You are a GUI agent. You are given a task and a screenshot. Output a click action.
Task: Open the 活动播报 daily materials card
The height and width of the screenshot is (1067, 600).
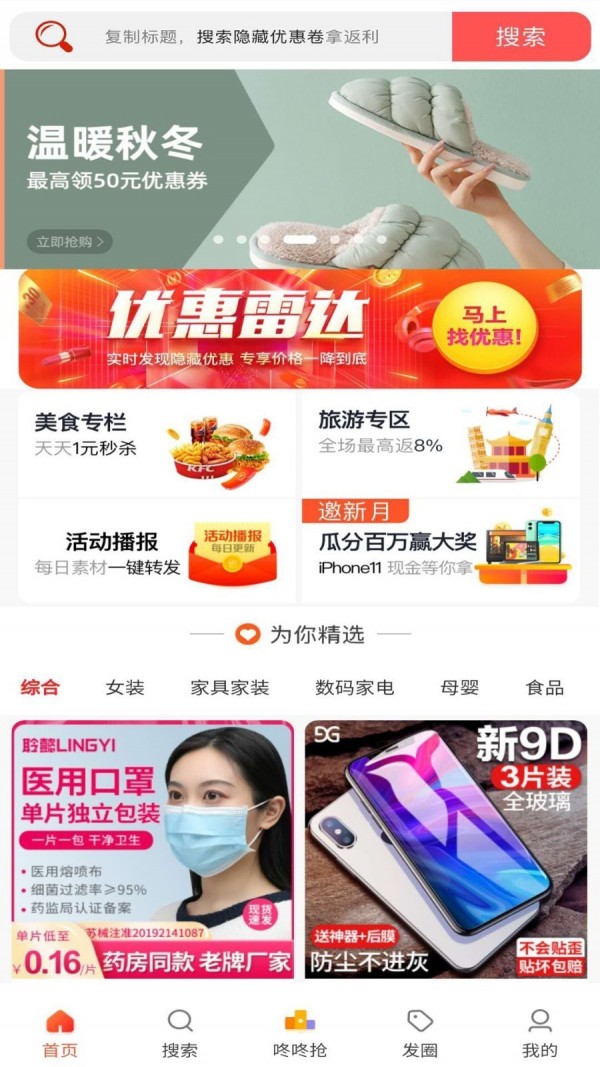(157, 553)
